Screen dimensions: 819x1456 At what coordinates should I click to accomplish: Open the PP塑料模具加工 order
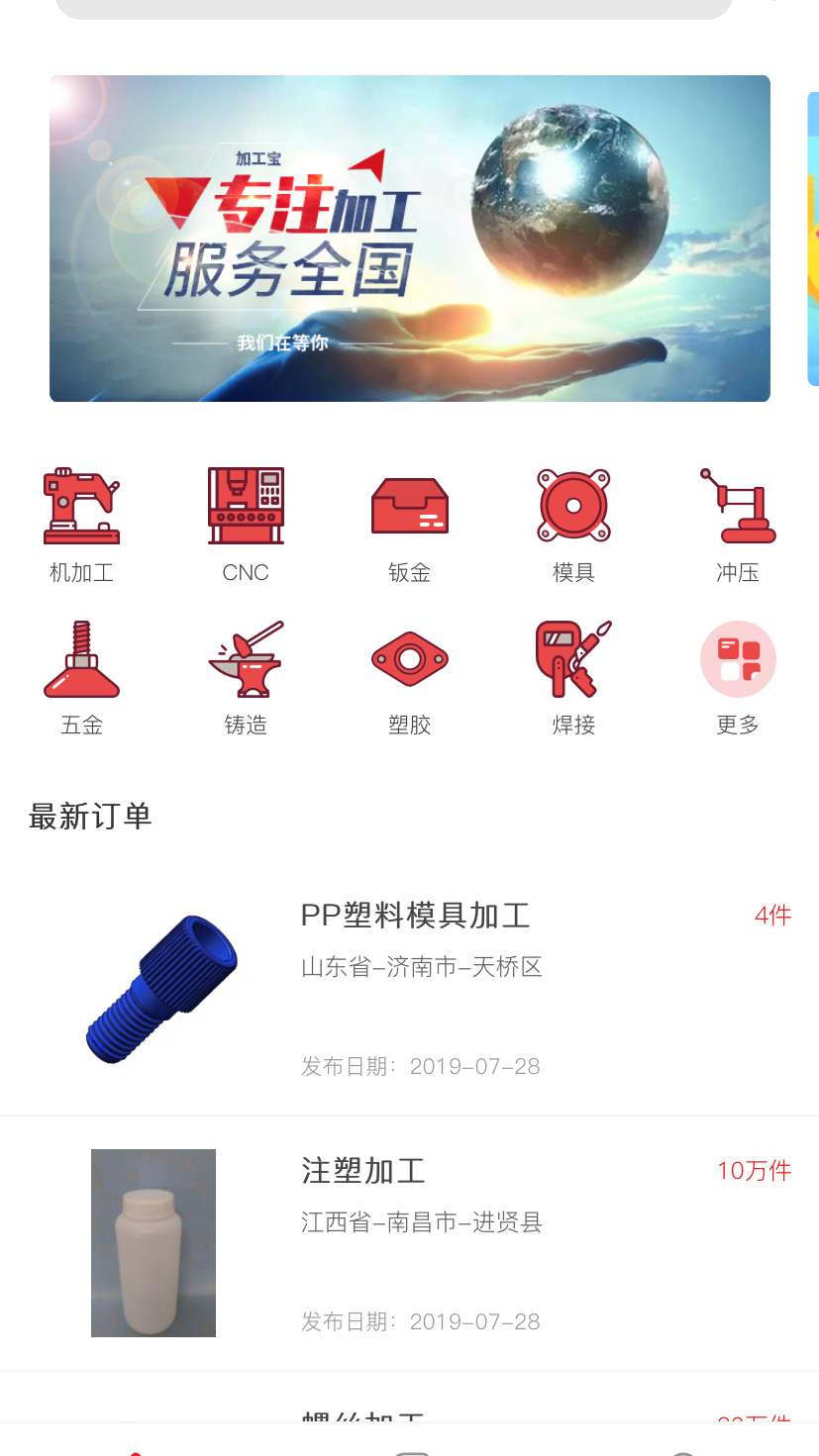[415, 916]
